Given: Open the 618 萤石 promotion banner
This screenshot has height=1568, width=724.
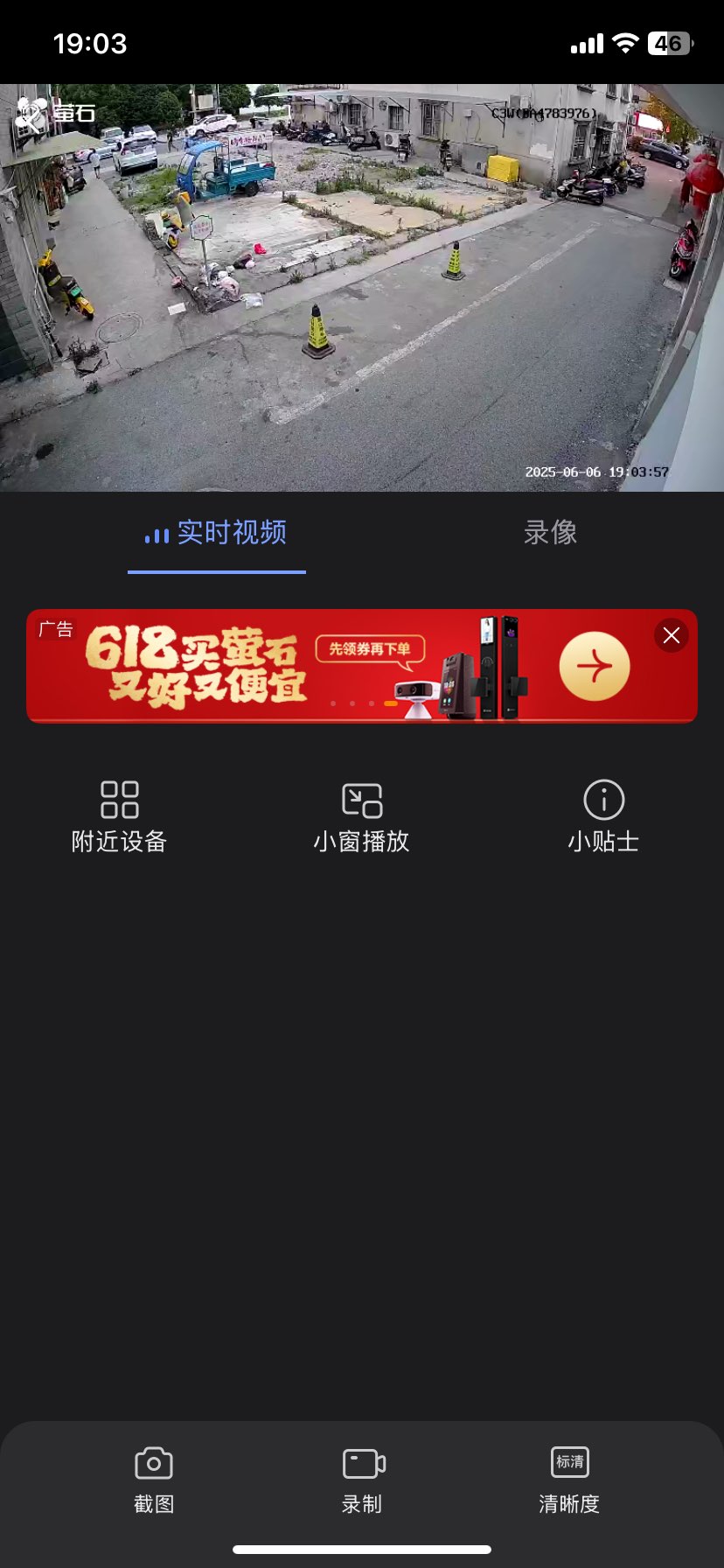Looking at the screenshot, I should pos(350,666).
